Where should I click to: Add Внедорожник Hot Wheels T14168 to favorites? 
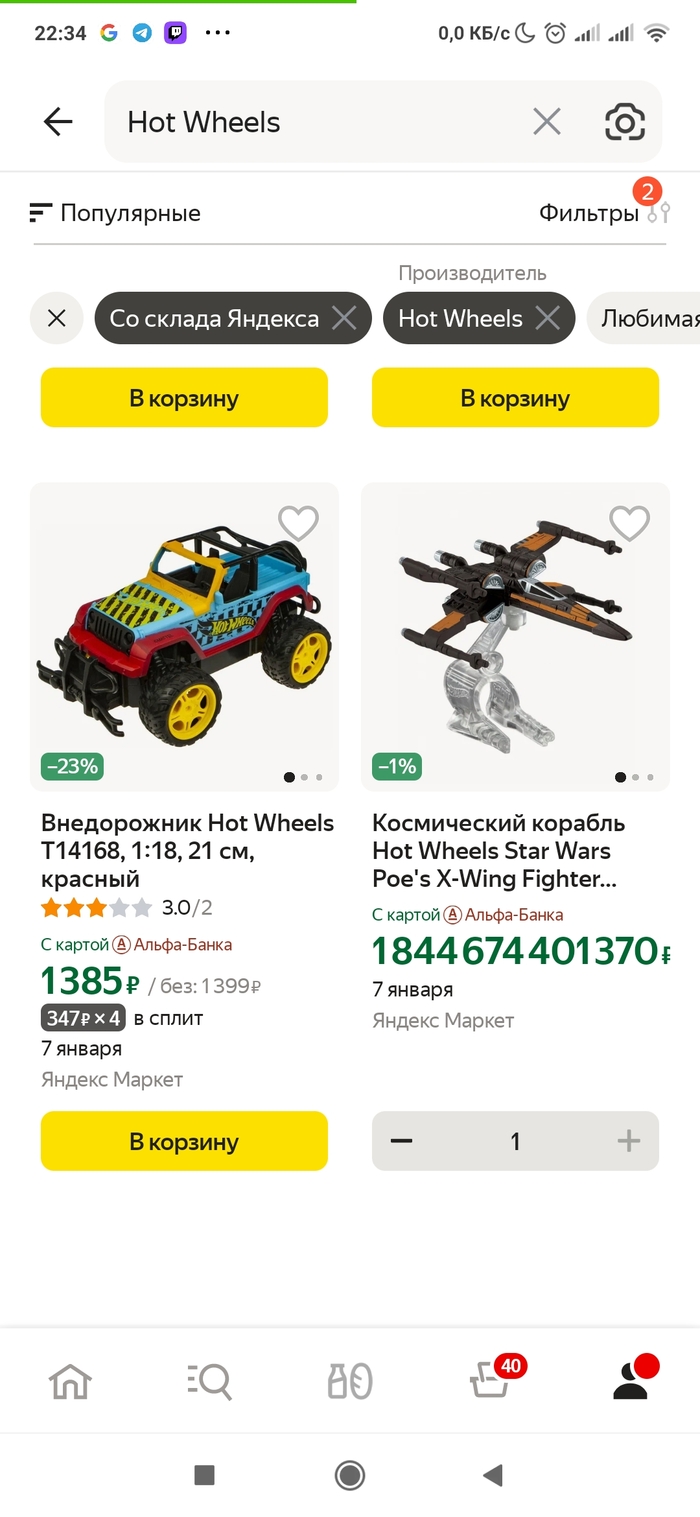pyautogui.click(x=298, y=523)
